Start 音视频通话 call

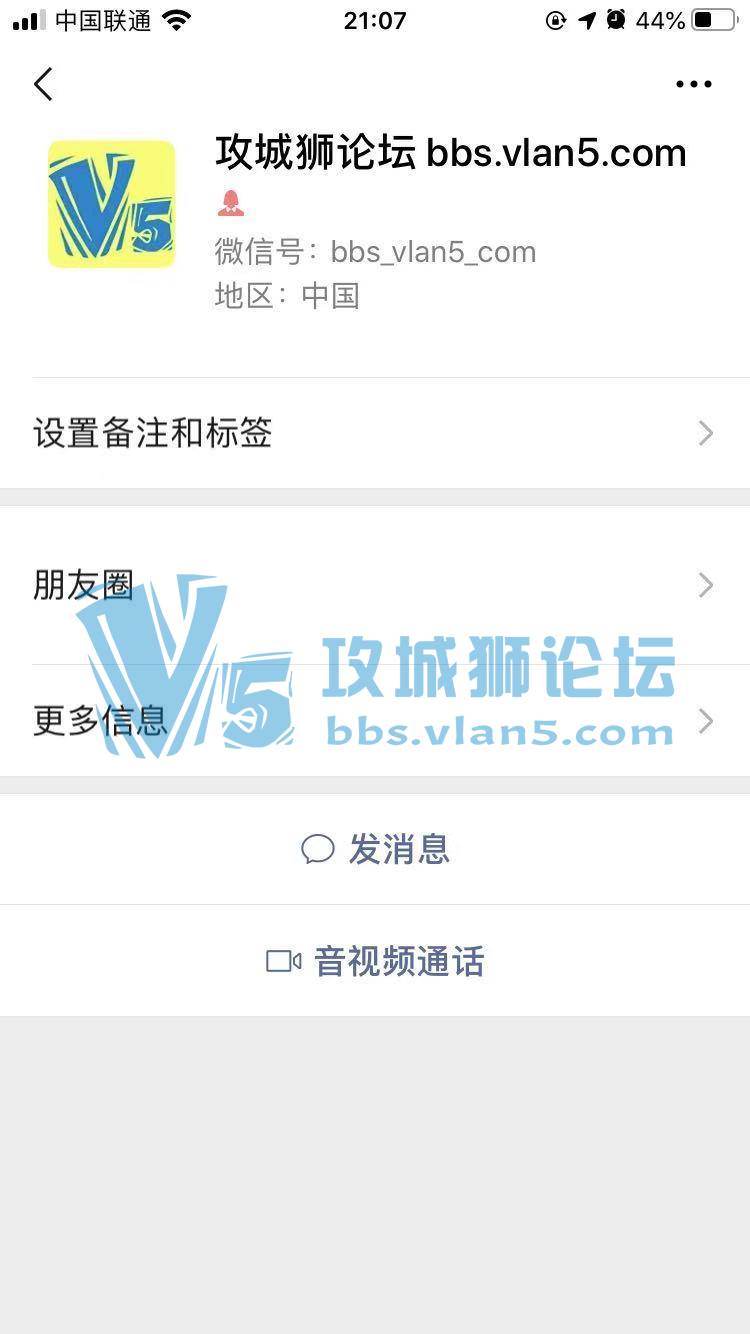pos(375,962)
